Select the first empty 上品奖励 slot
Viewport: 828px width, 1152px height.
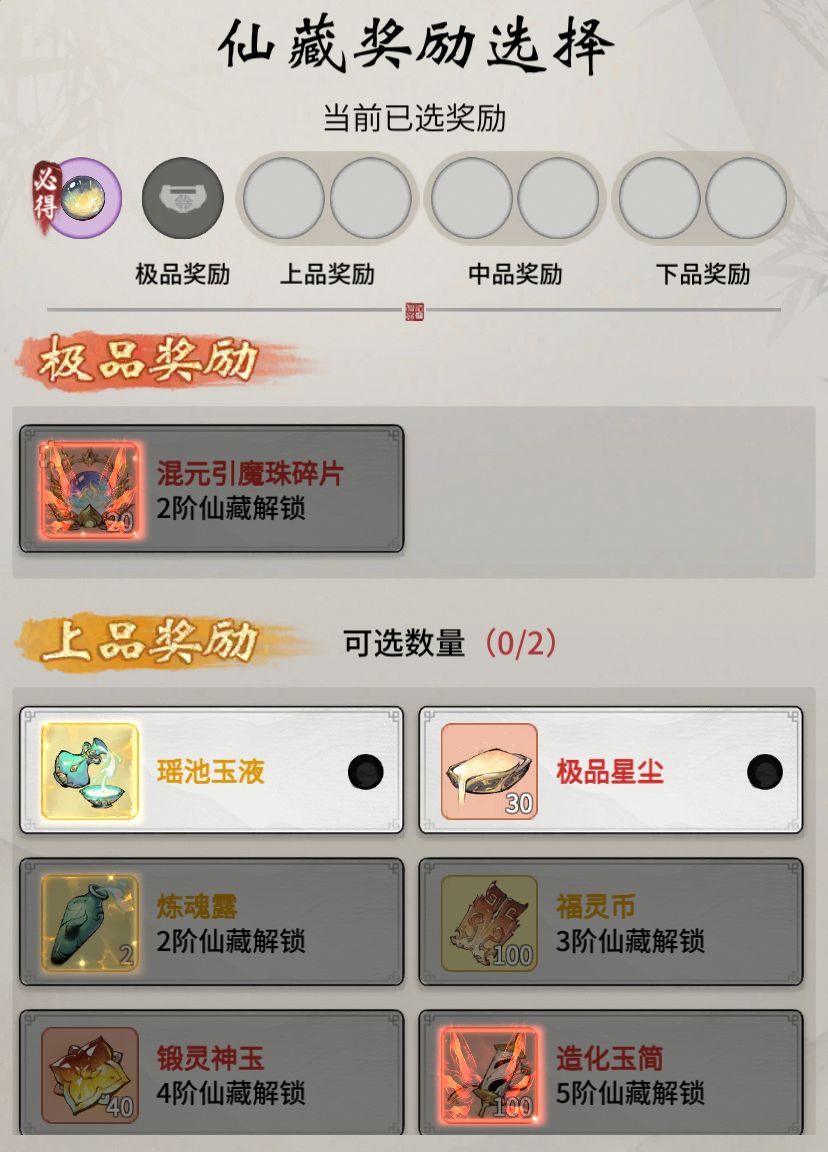click(x=283, y=198)
